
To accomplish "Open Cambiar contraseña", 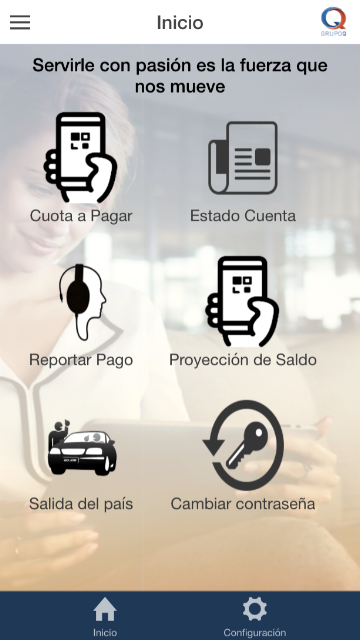I will (x=243, y=456).
